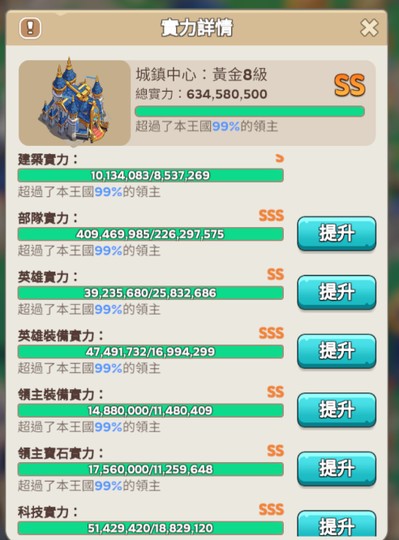399x540 pixels.
Task: Tap 提升 next to 英雄實力
Action: point(337,292)
